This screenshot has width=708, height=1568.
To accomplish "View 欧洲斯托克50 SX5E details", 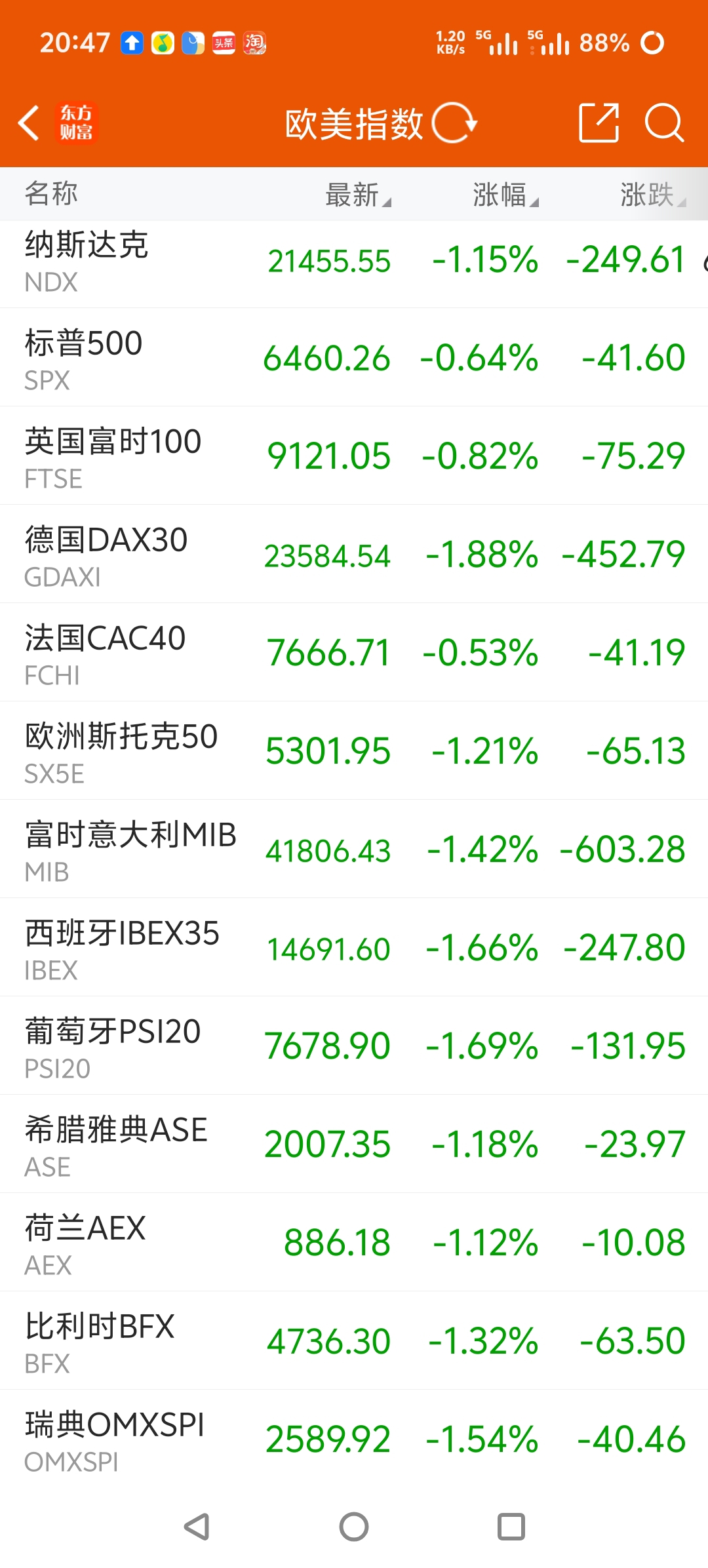I will [354, 751].
